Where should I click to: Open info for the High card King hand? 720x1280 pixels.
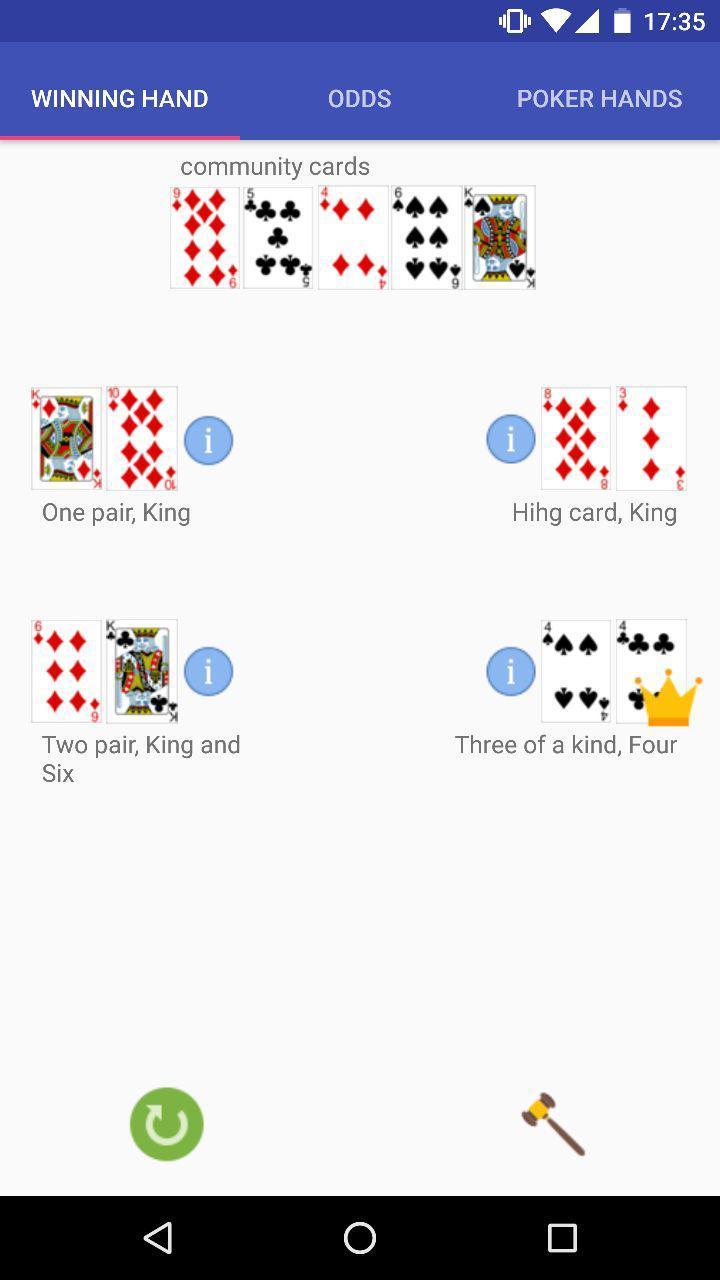[x=511, y=438]
